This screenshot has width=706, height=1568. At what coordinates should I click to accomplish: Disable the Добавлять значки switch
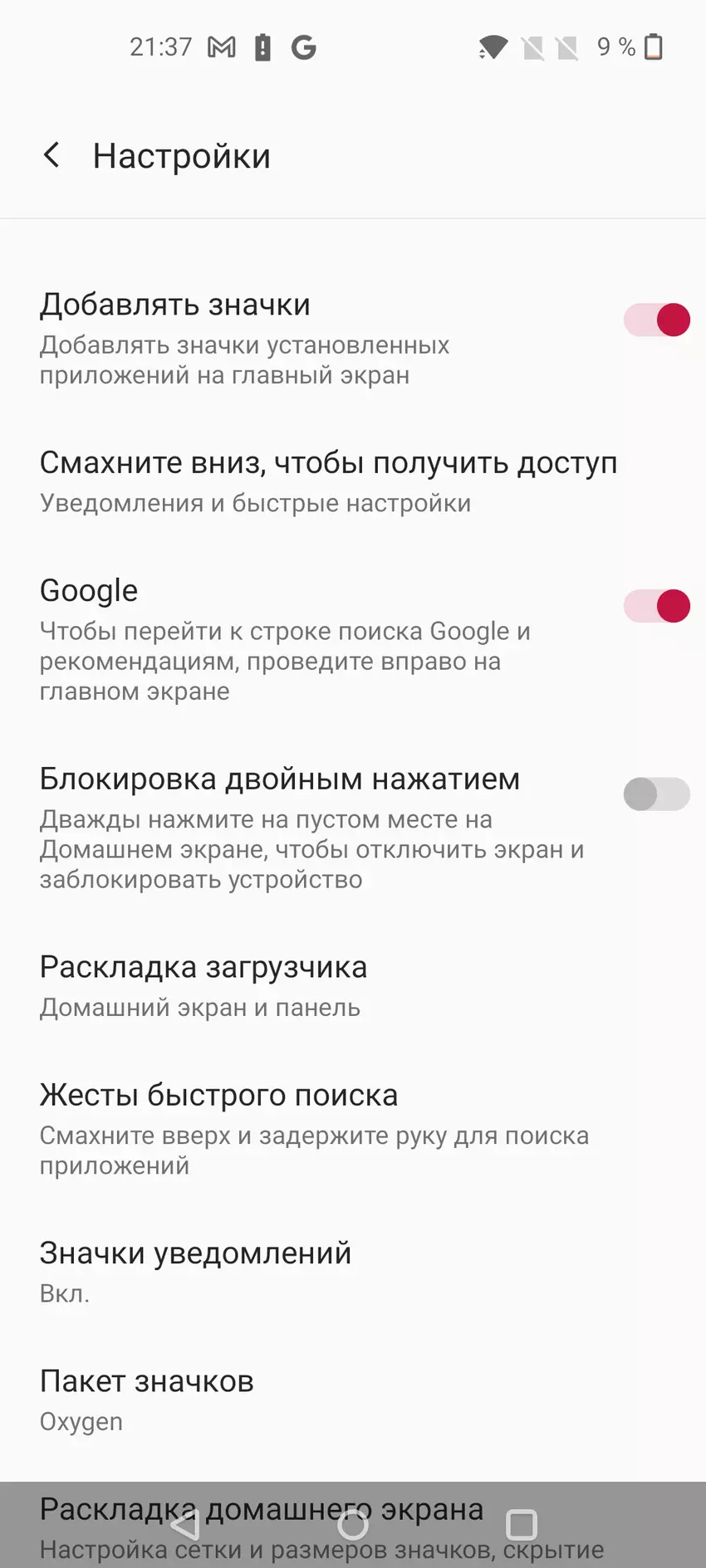coord(656,320)
